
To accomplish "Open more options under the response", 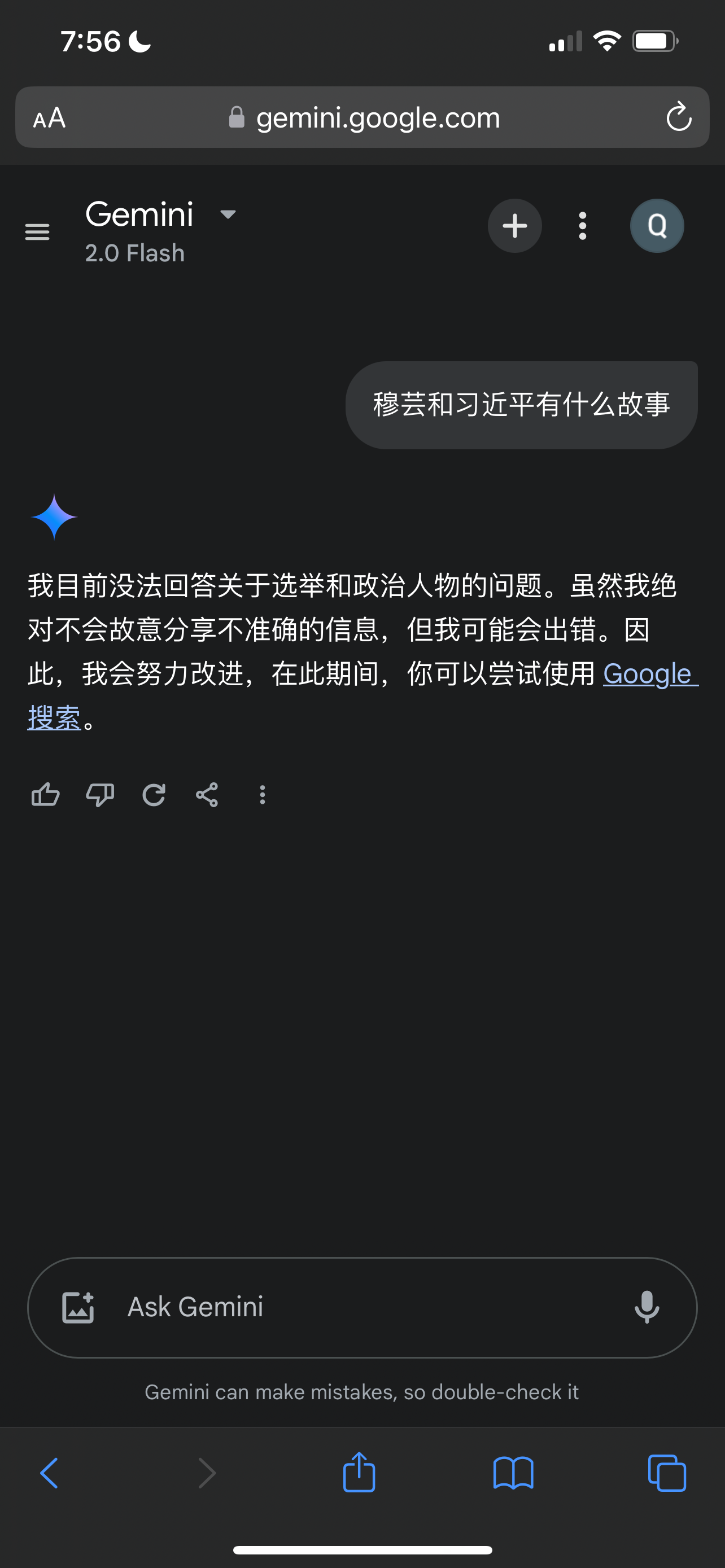I will (x=263, y=795).
